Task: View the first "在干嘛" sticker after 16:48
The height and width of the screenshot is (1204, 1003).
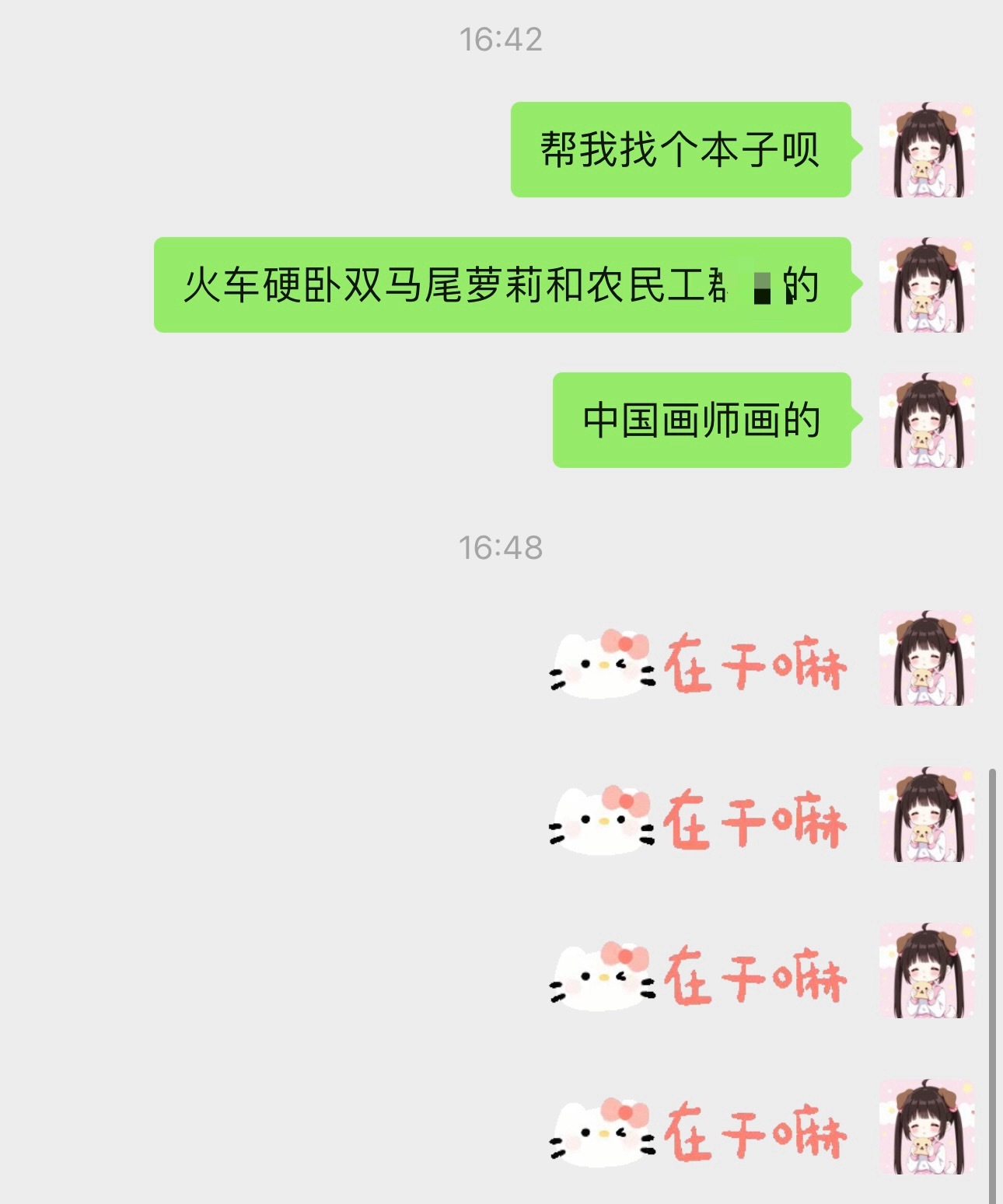Action: pyautogui.click(x=697, y=663)
